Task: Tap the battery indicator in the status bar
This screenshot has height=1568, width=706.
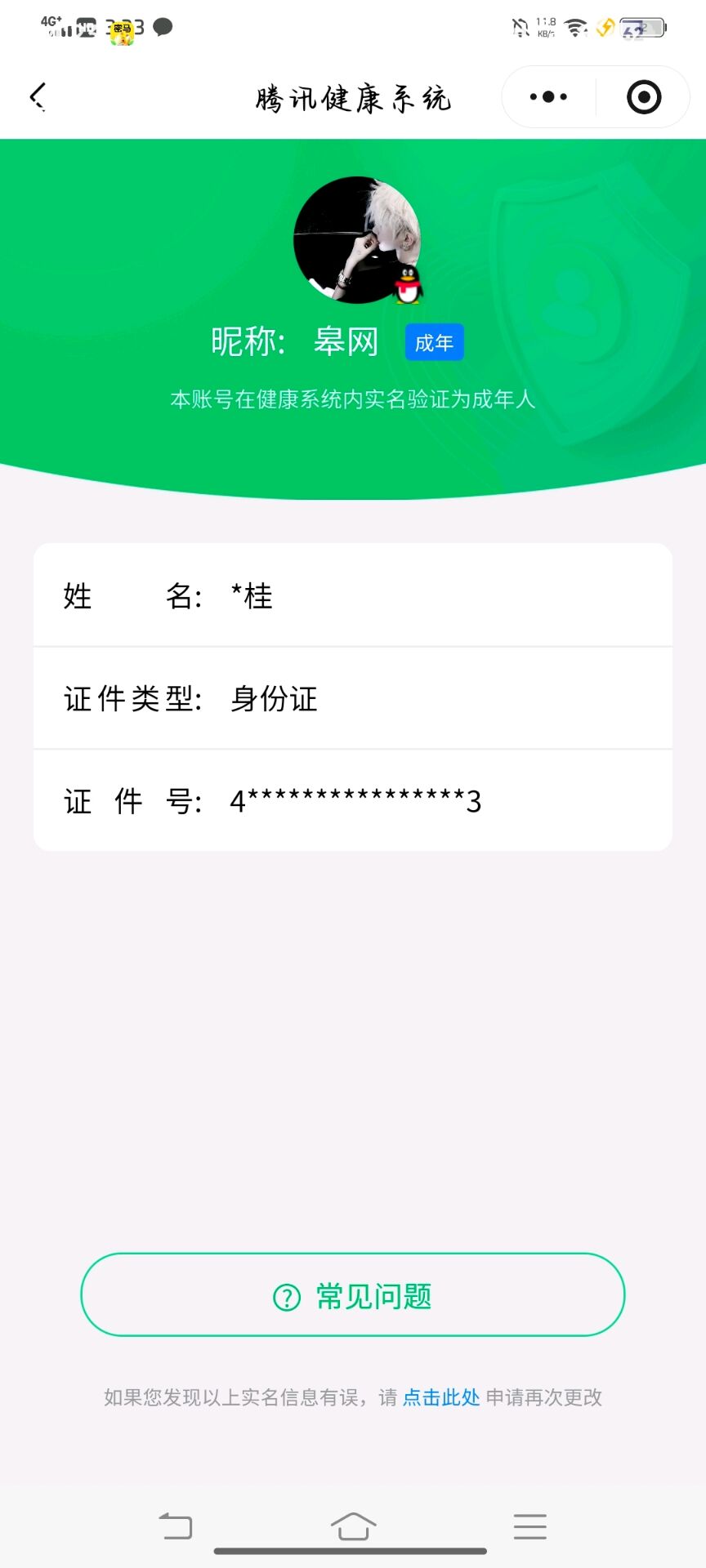Action: 641,26
